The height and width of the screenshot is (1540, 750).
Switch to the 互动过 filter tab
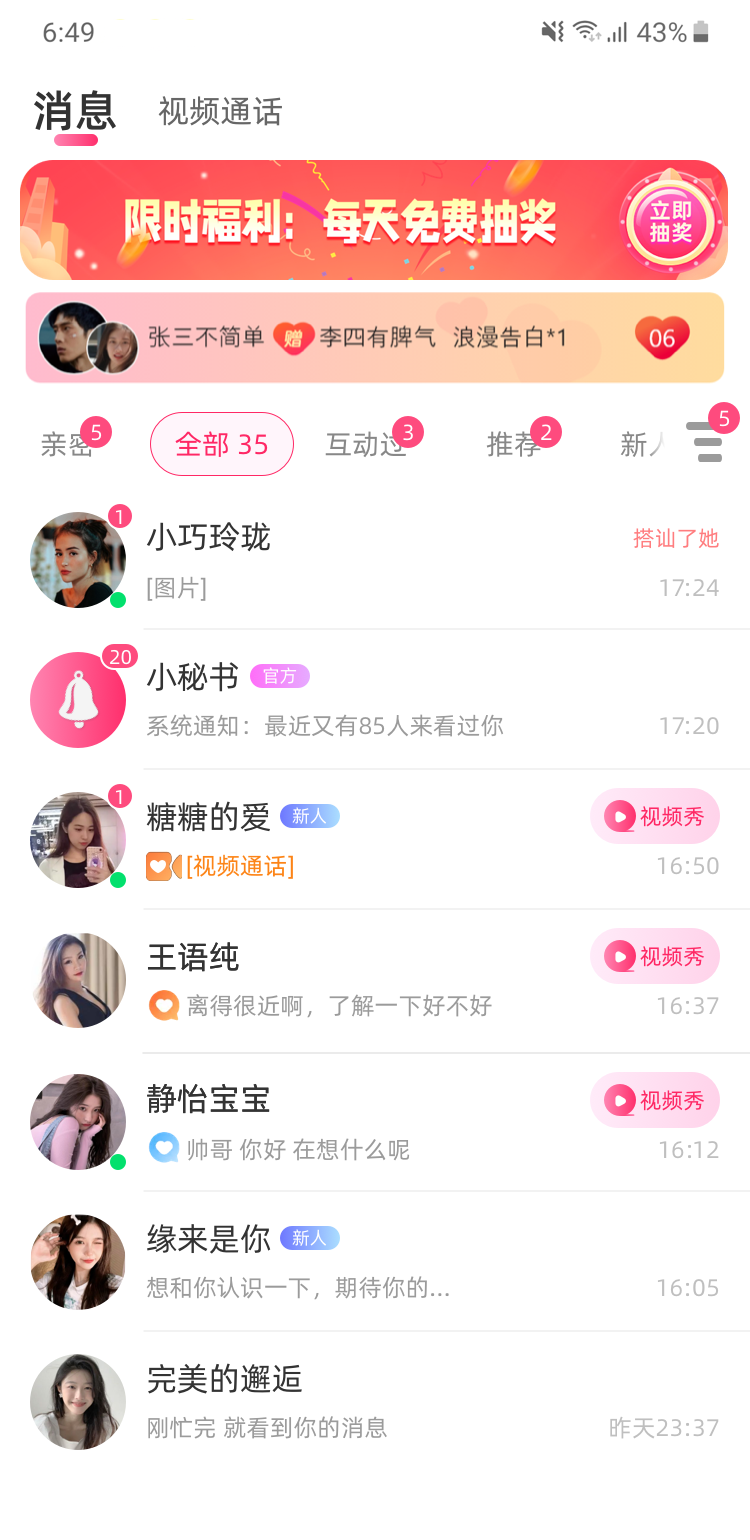365,444
